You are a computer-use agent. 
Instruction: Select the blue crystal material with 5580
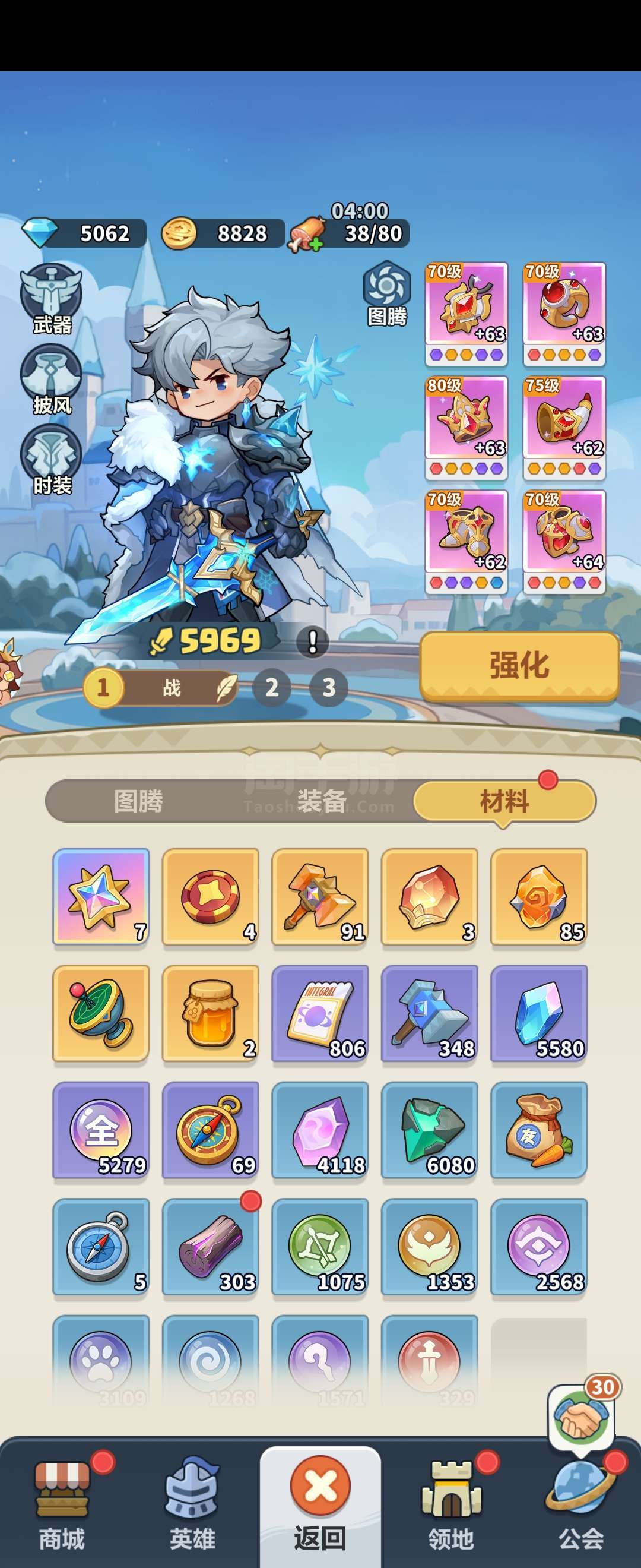(x=539, y=1013)
